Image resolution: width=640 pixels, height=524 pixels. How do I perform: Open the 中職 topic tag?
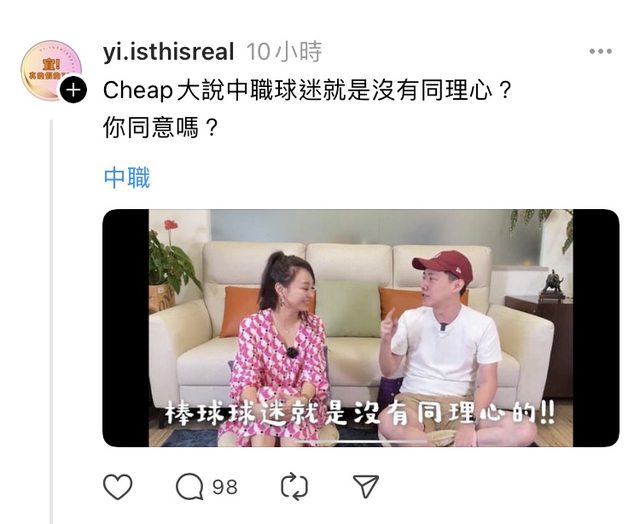[x=127, y=178]
